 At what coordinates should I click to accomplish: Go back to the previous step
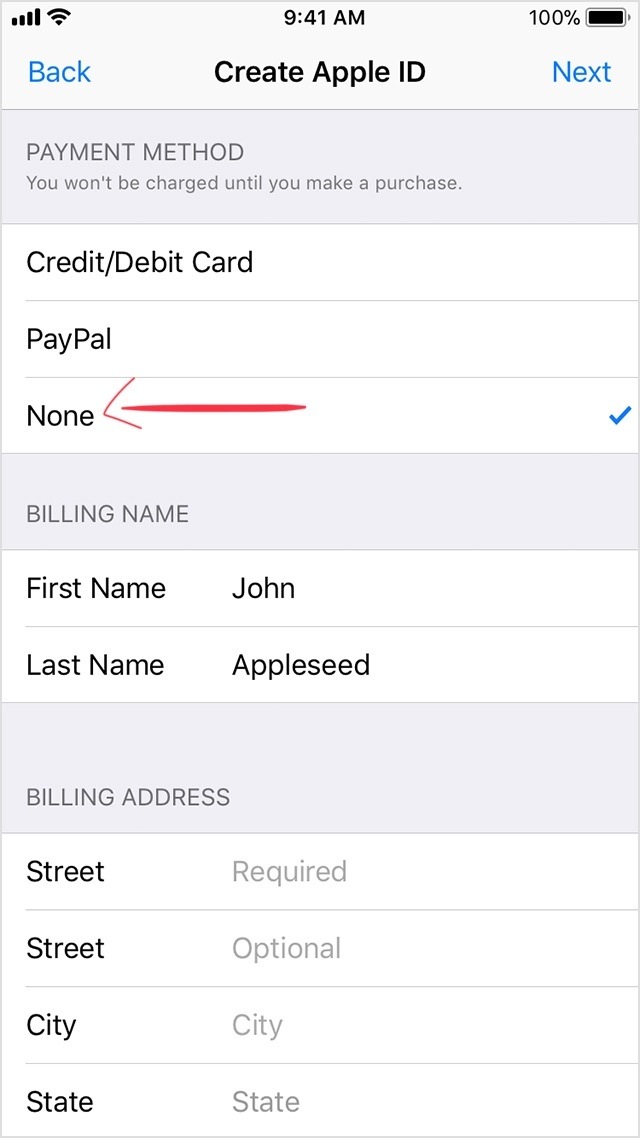click(x=59, y=72)
